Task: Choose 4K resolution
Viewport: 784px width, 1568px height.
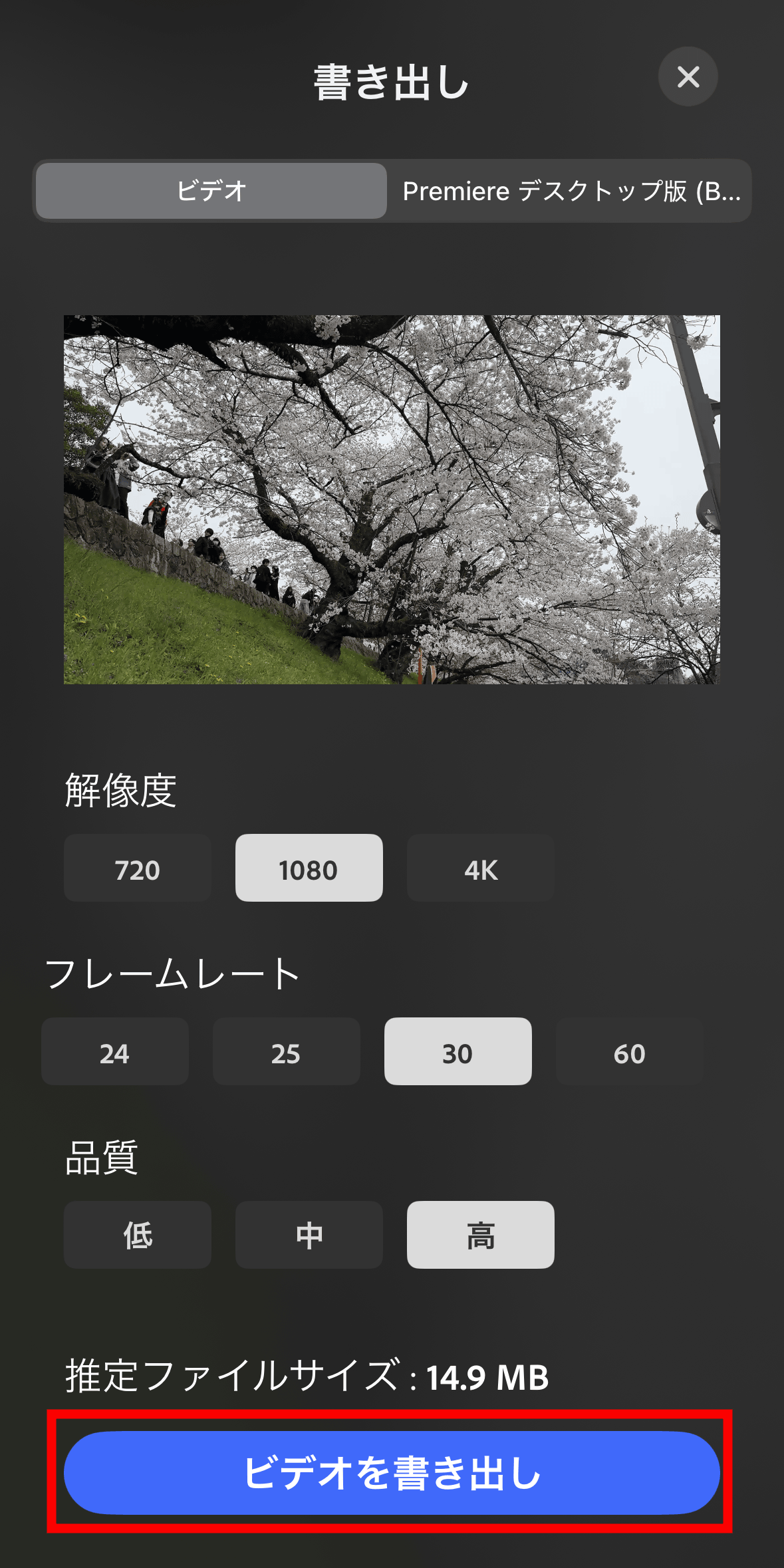Action: tap(480, 868)
